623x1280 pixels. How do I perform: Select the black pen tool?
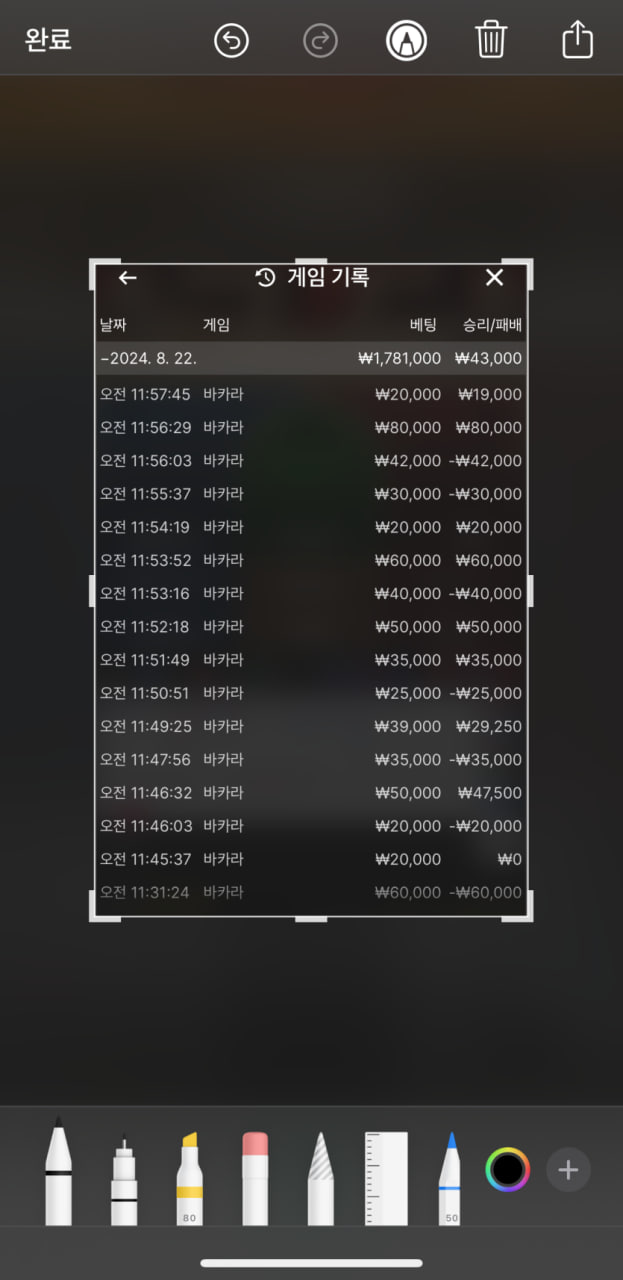59,1172
